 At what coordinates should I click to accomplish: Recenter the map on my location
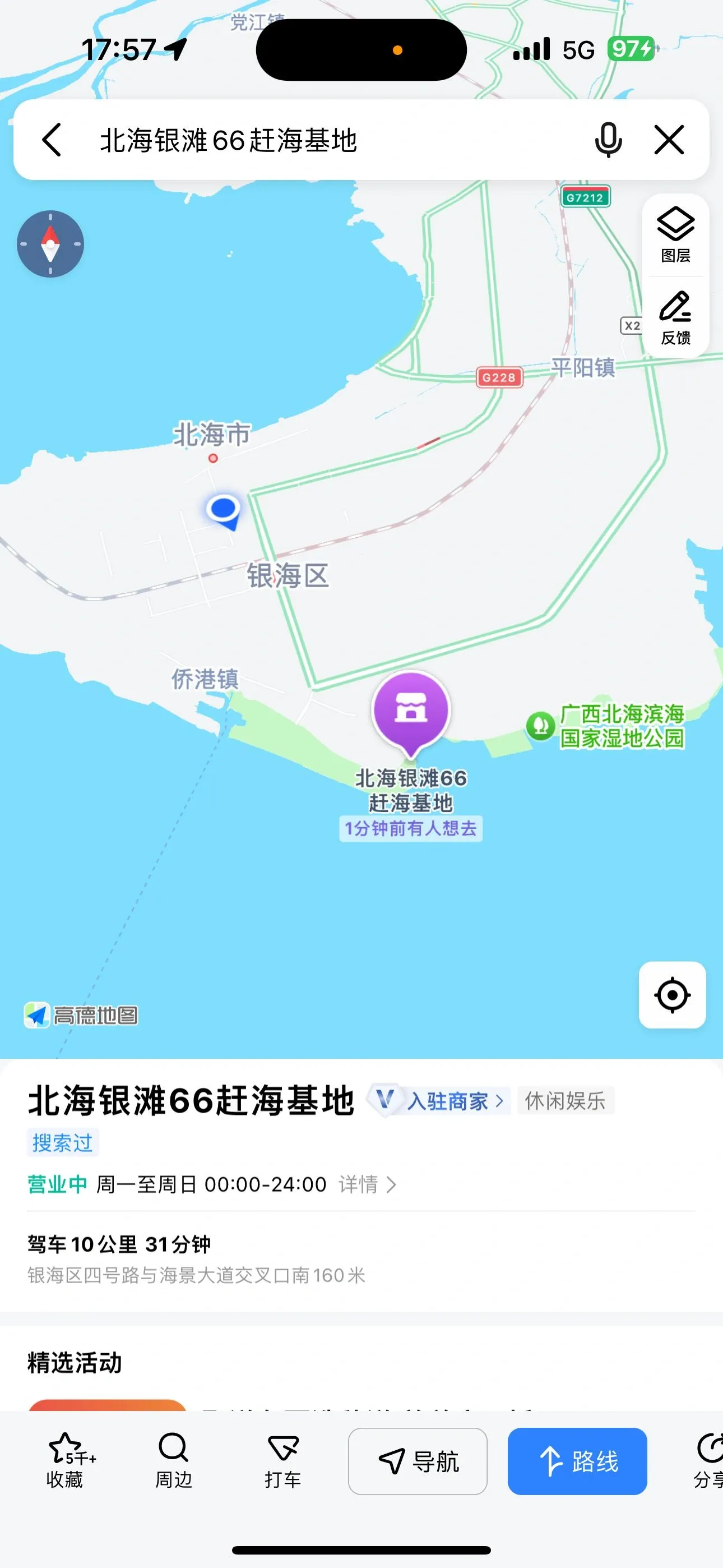672,995
